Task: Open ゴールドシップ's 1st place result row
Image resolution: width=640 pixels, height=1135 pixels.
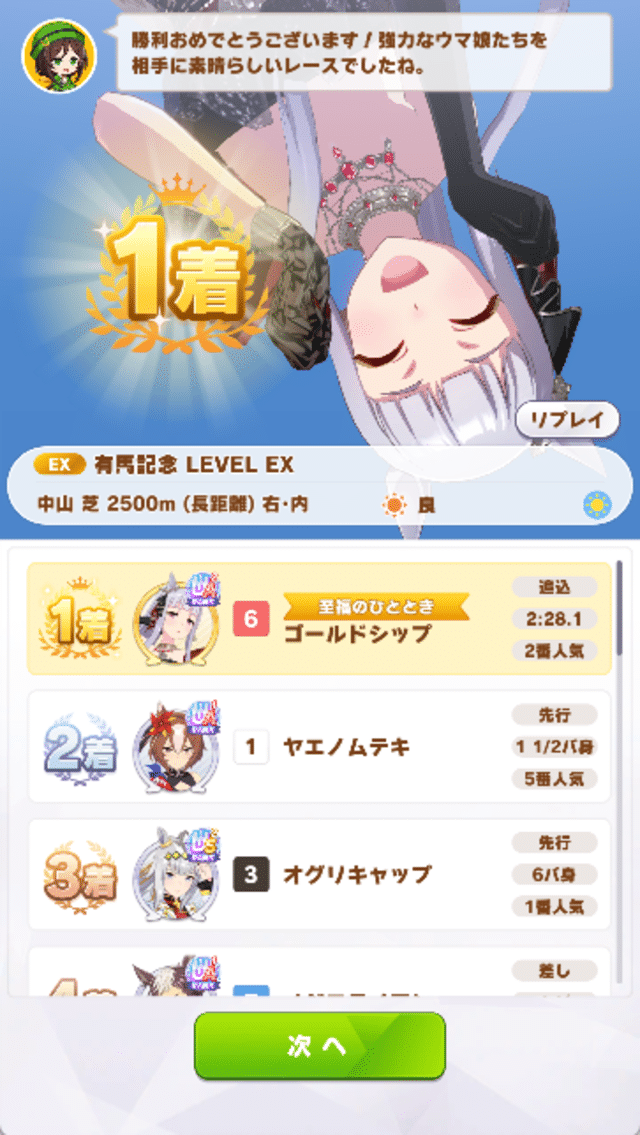Action: pyautogui.click(x=318, y=619)
